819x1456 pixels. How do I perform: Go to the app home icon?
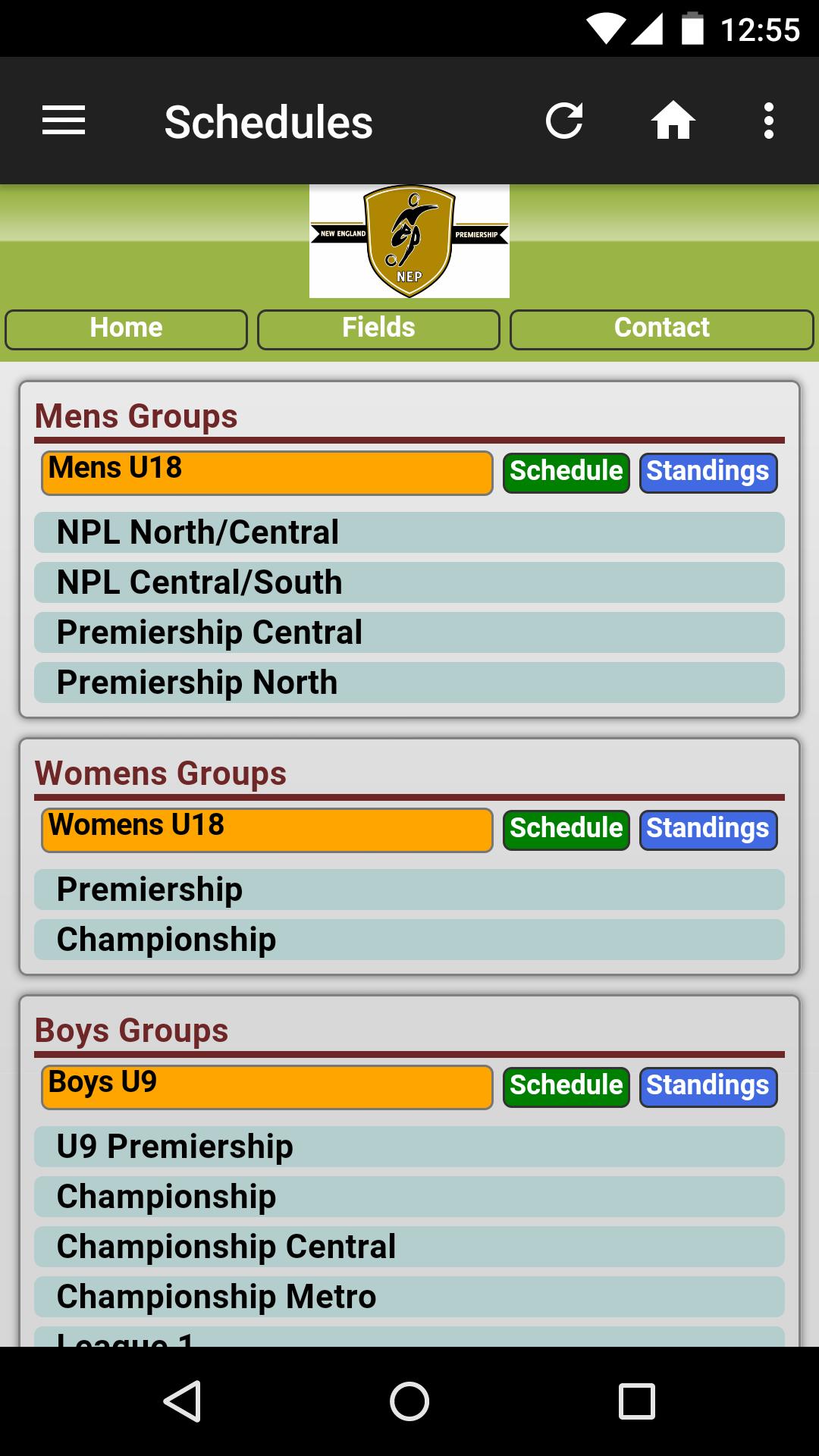tap(673, 121)
